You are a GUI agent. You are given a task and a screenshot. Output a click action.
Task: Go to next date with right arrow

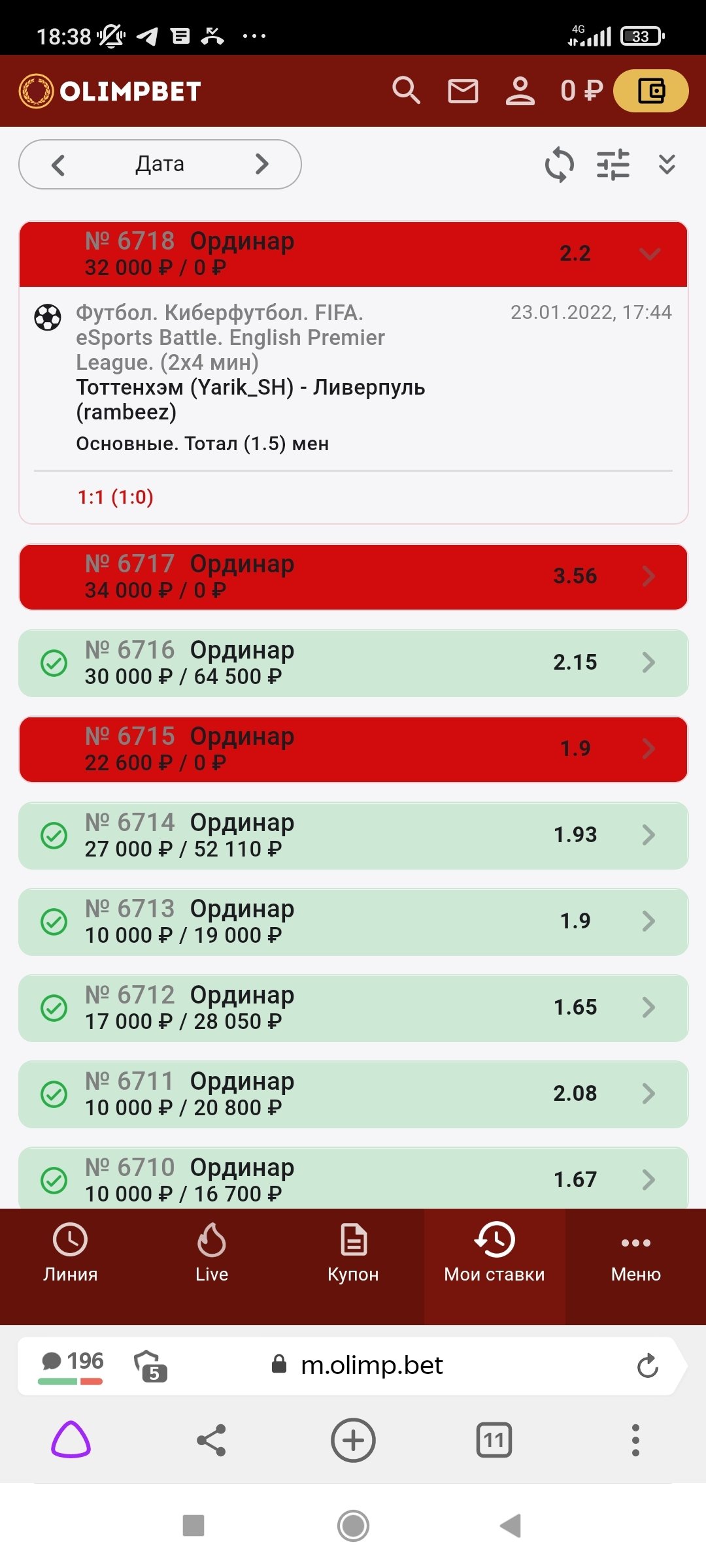tap(262, 164)
